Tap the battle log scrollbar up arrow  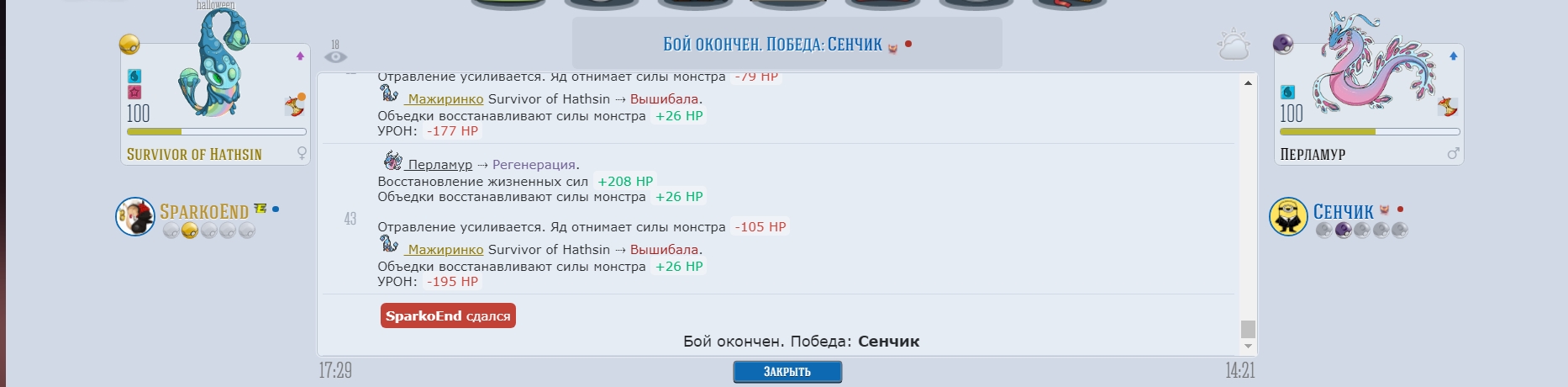coord(1248,82)
